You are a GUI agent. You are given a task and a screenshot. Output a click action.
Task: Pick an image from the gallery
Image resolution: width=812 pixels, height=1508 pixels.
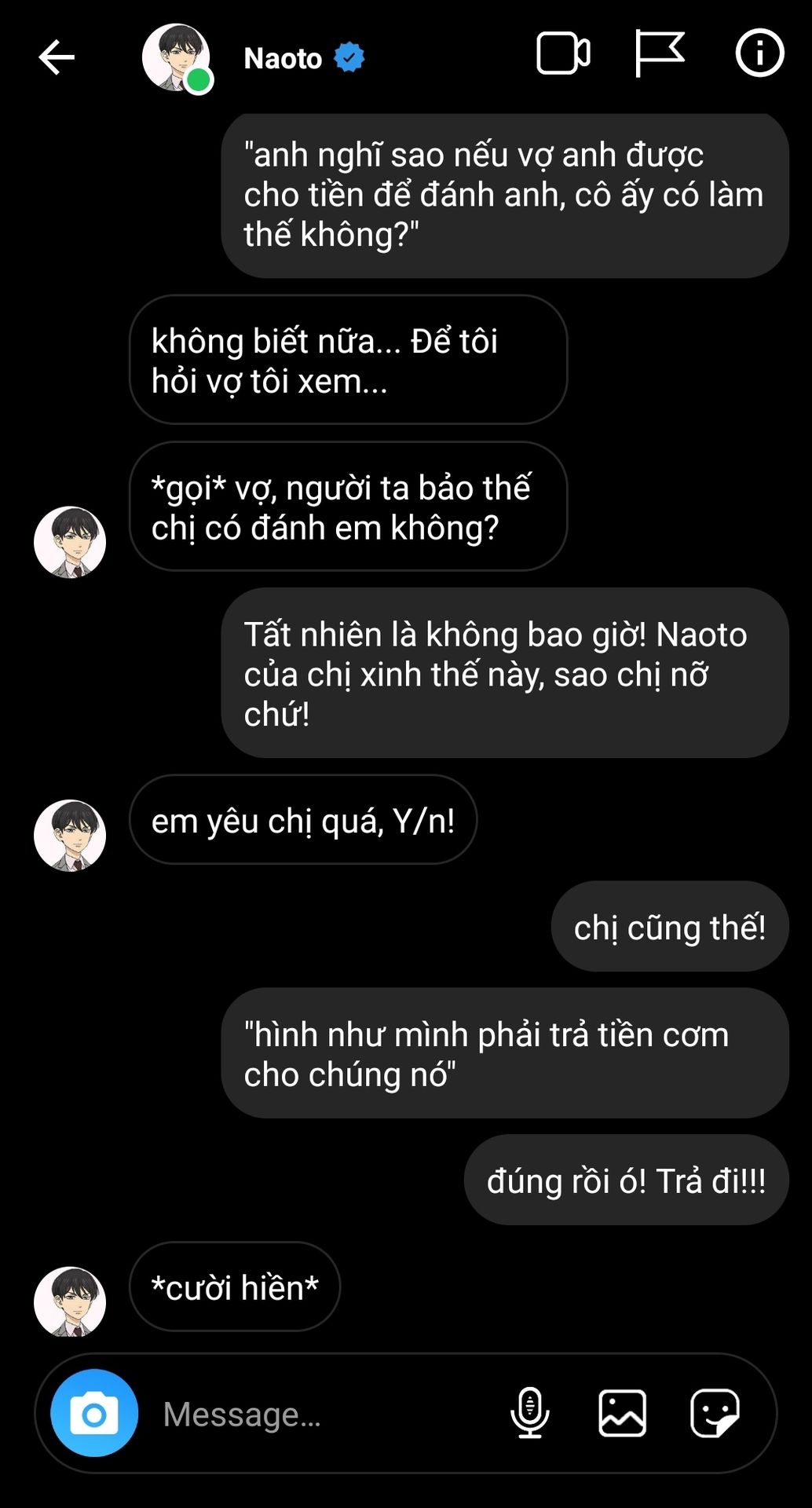[x=622, y=1413]
